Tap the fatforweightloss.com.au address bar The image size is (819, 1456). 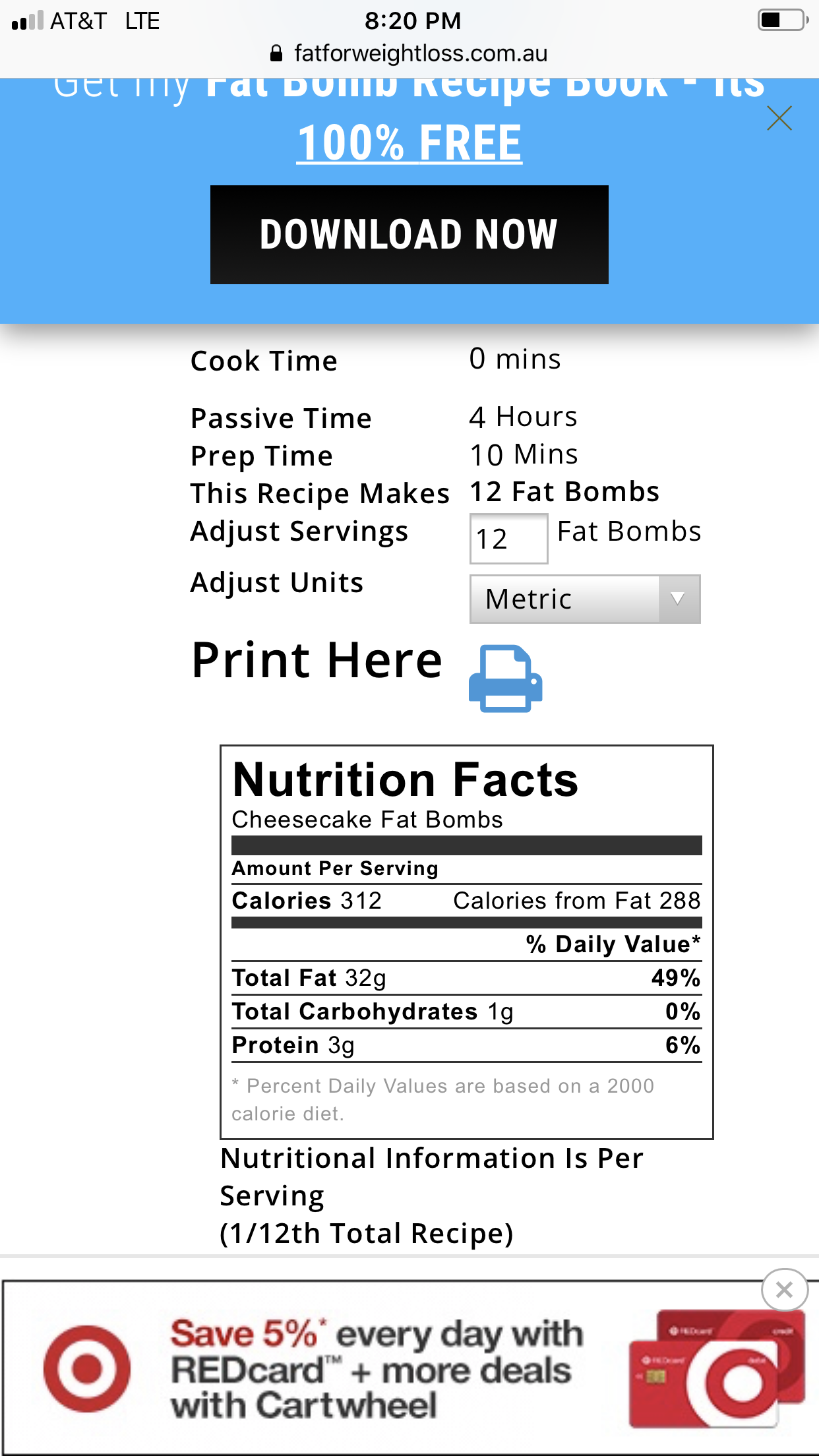[409, 53]
